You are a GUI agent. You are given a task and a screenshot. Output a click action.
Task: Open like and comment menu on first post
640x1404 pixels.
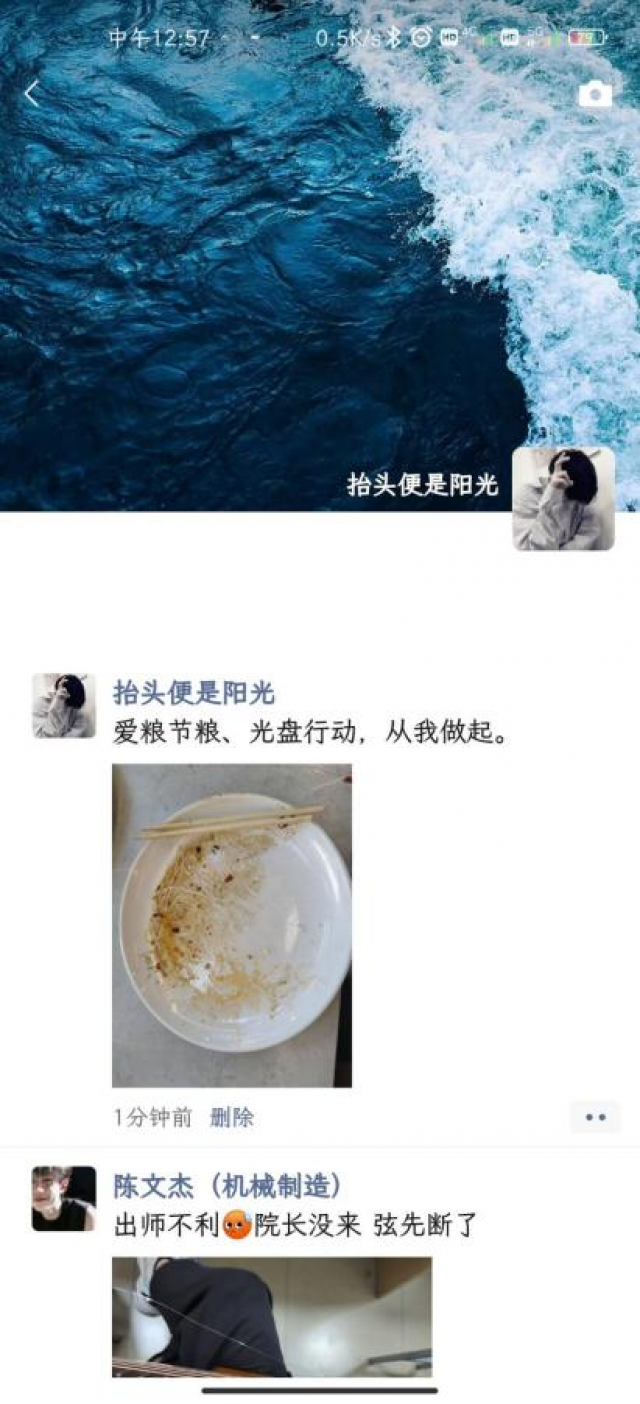pyautogui.click(x=595, y=1118)
